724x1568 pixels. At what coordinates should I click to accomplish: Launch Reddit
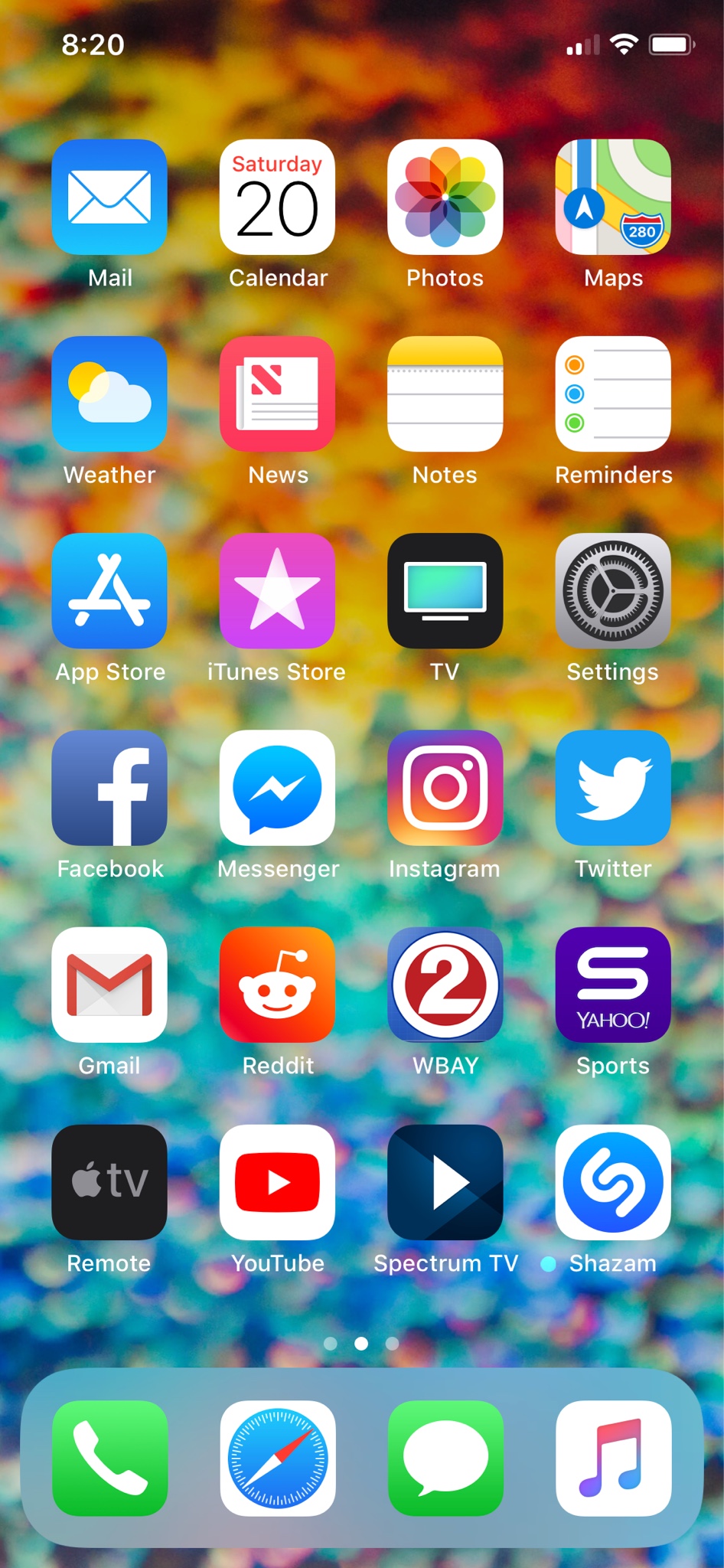(277, 985)
